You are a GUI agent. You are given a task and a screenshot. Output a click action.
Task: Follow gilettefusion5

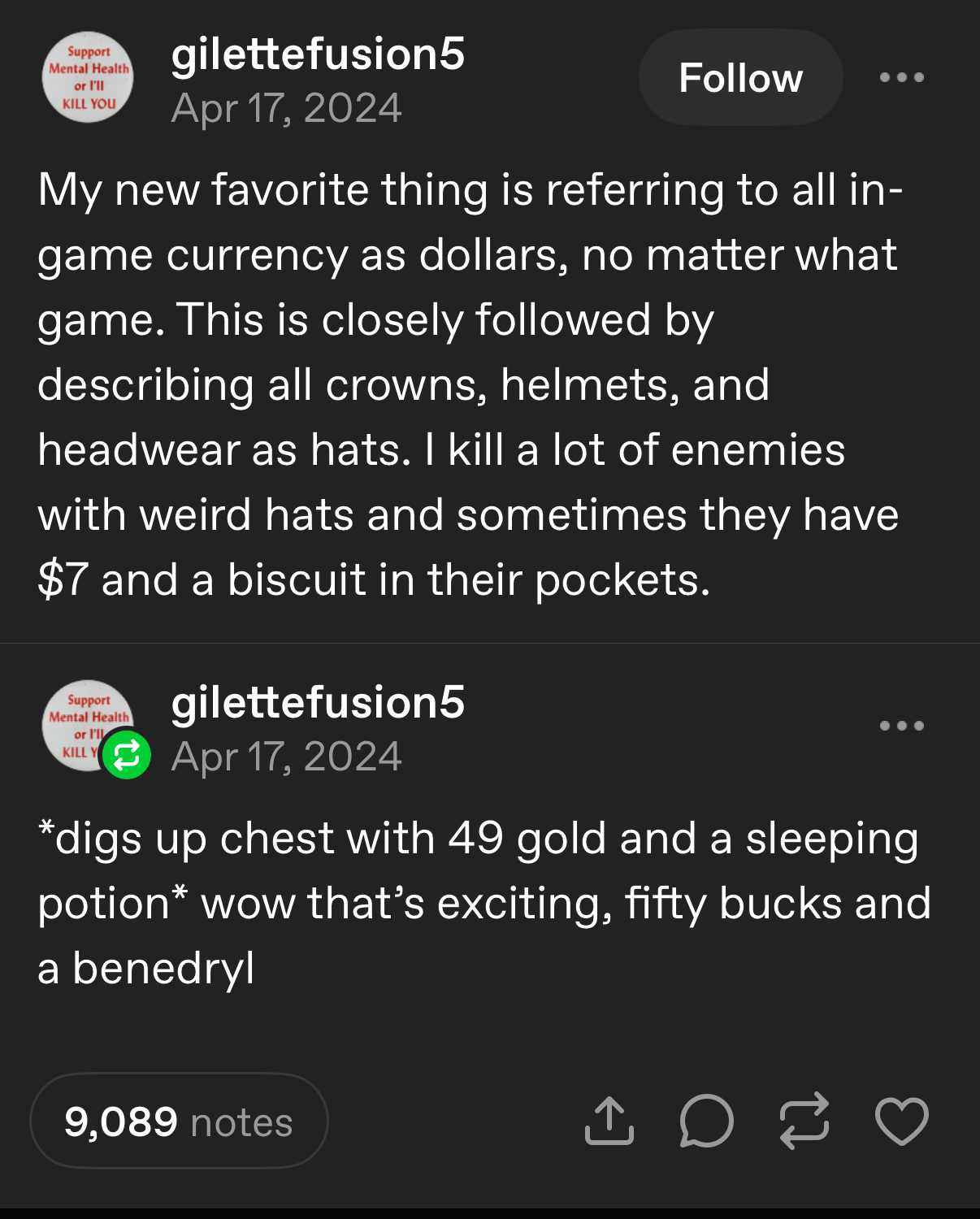[740, 78]
